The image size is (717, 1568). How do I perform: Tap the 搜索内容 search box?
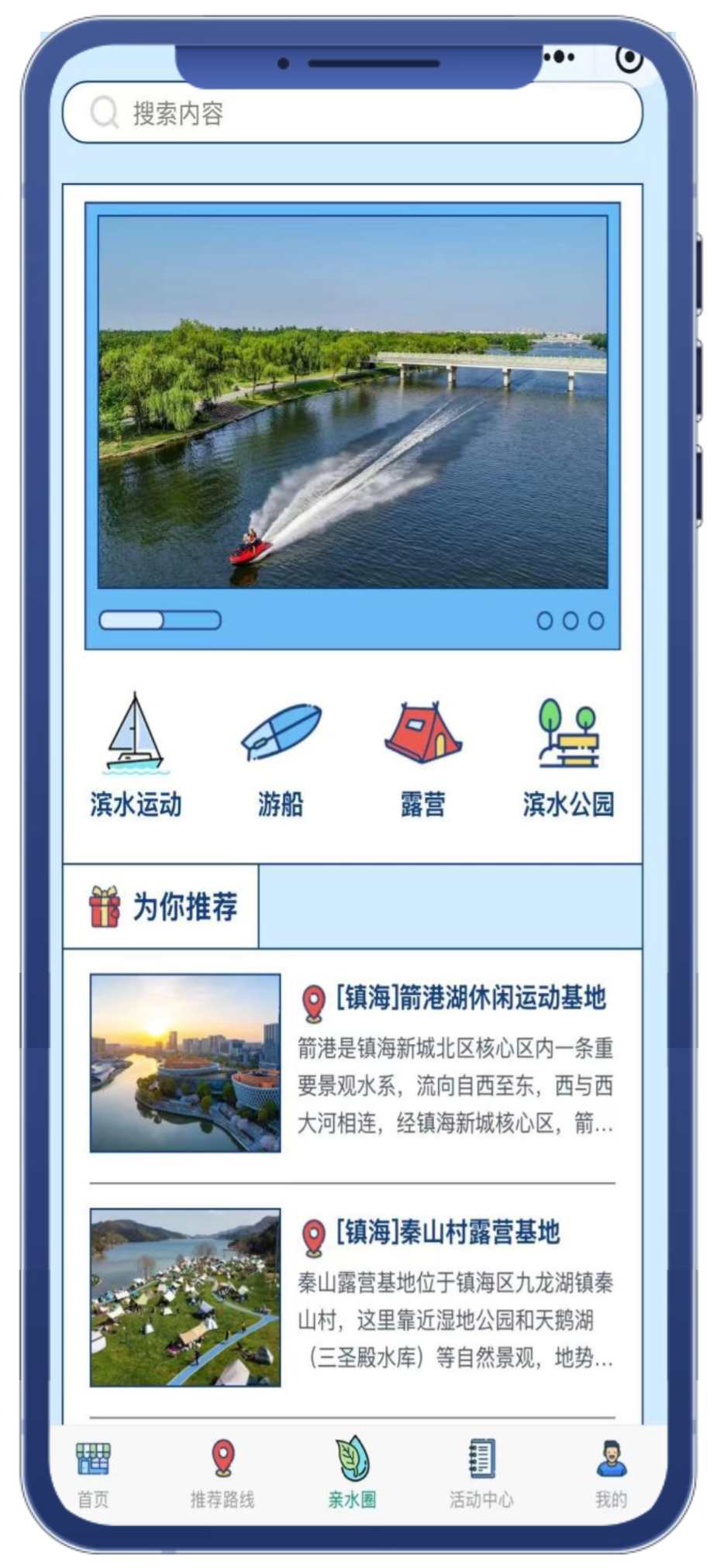(352, 113)
